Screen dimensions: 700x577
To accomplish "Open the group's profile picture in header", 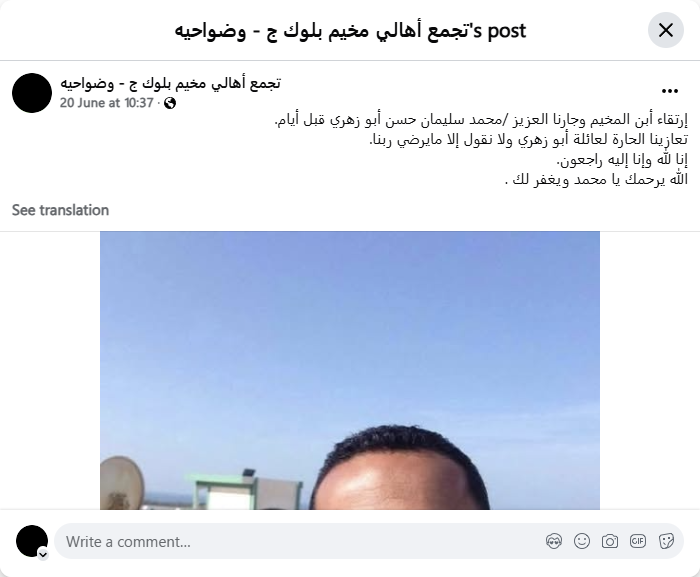I will [32, 92].
